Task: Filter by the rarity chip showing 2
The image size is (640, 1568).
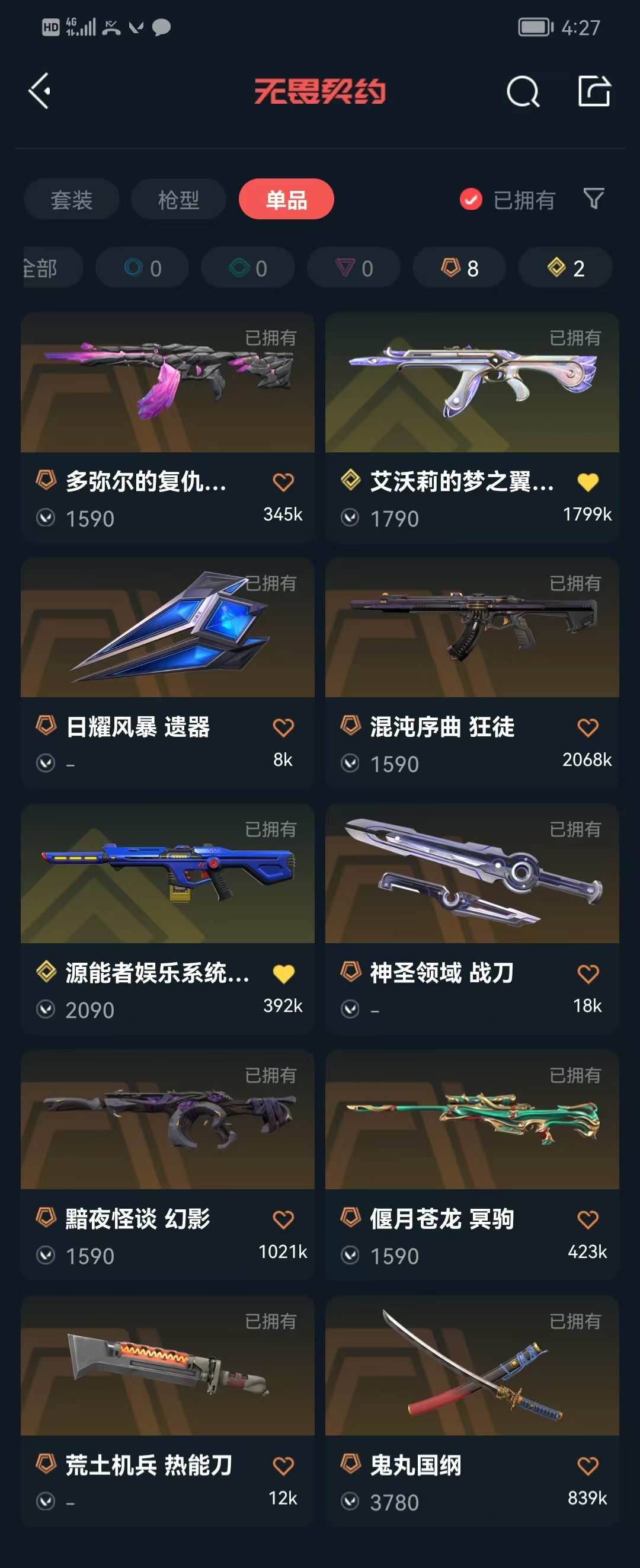Action: pos(565,268)
